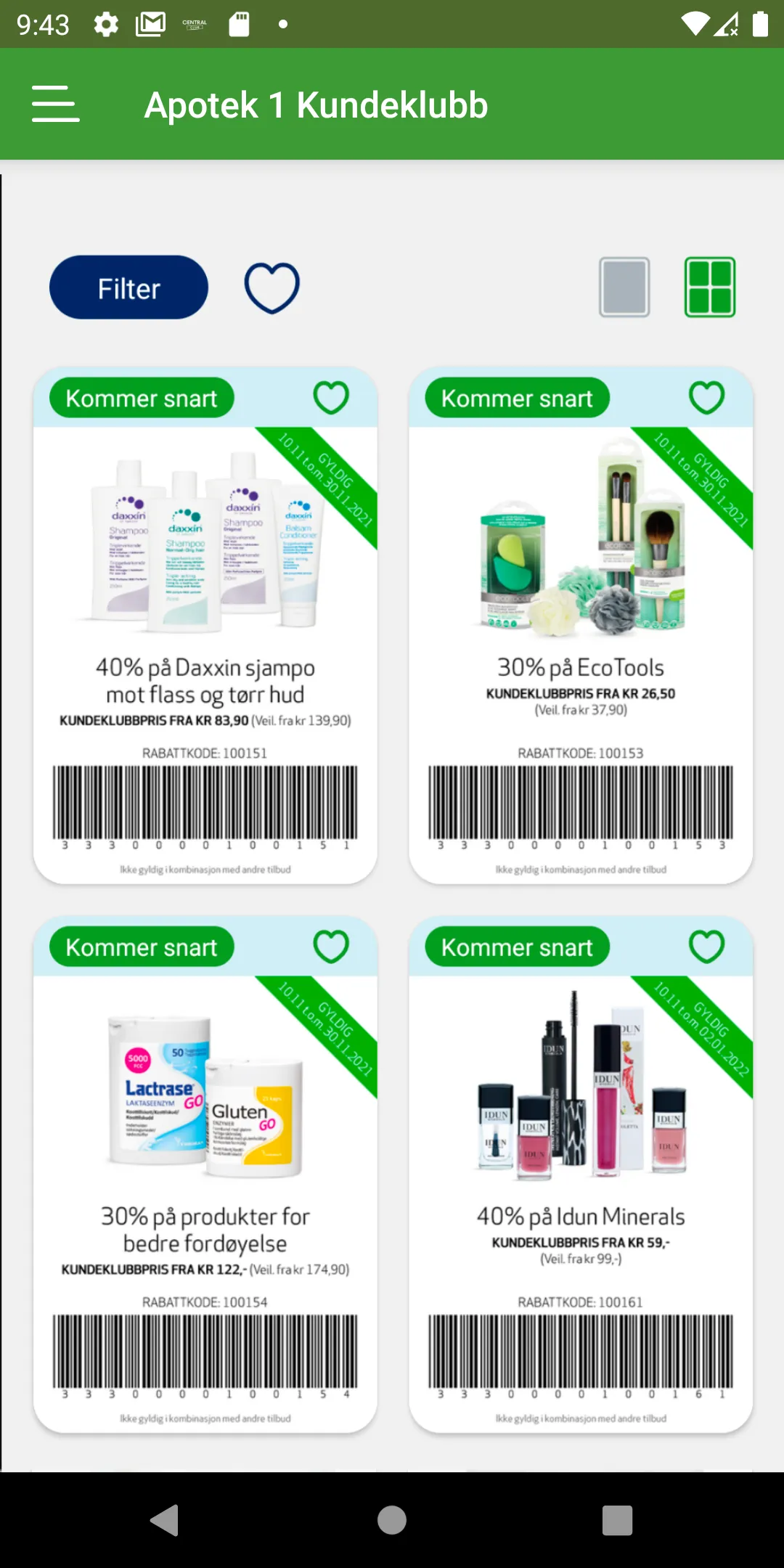Favorite the Daxxin sjampo coupon
The width and height of the screenshot is (784, 1568).
click(331, 397)
